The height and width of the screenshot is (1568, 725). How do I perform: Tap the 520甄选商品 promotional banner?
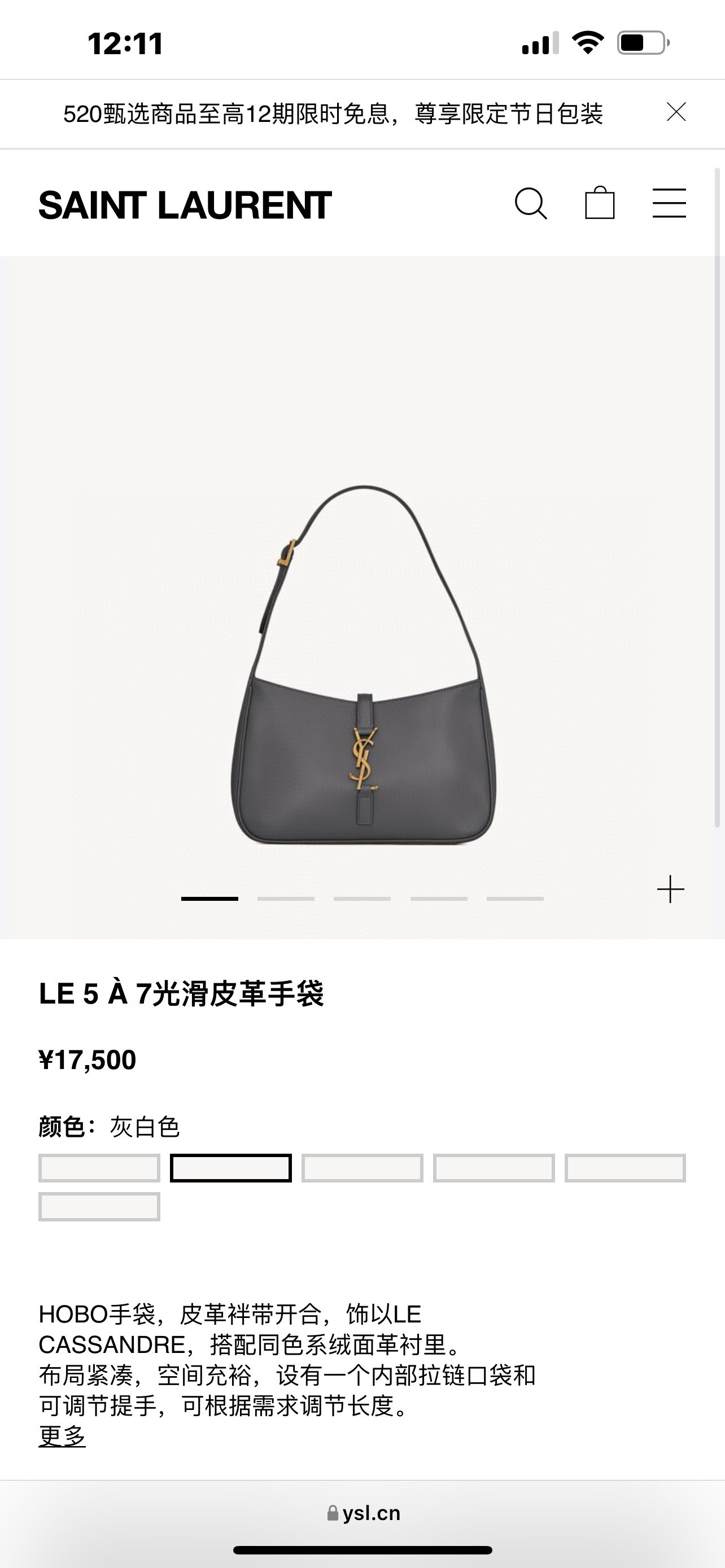click(x=335, y=113)
